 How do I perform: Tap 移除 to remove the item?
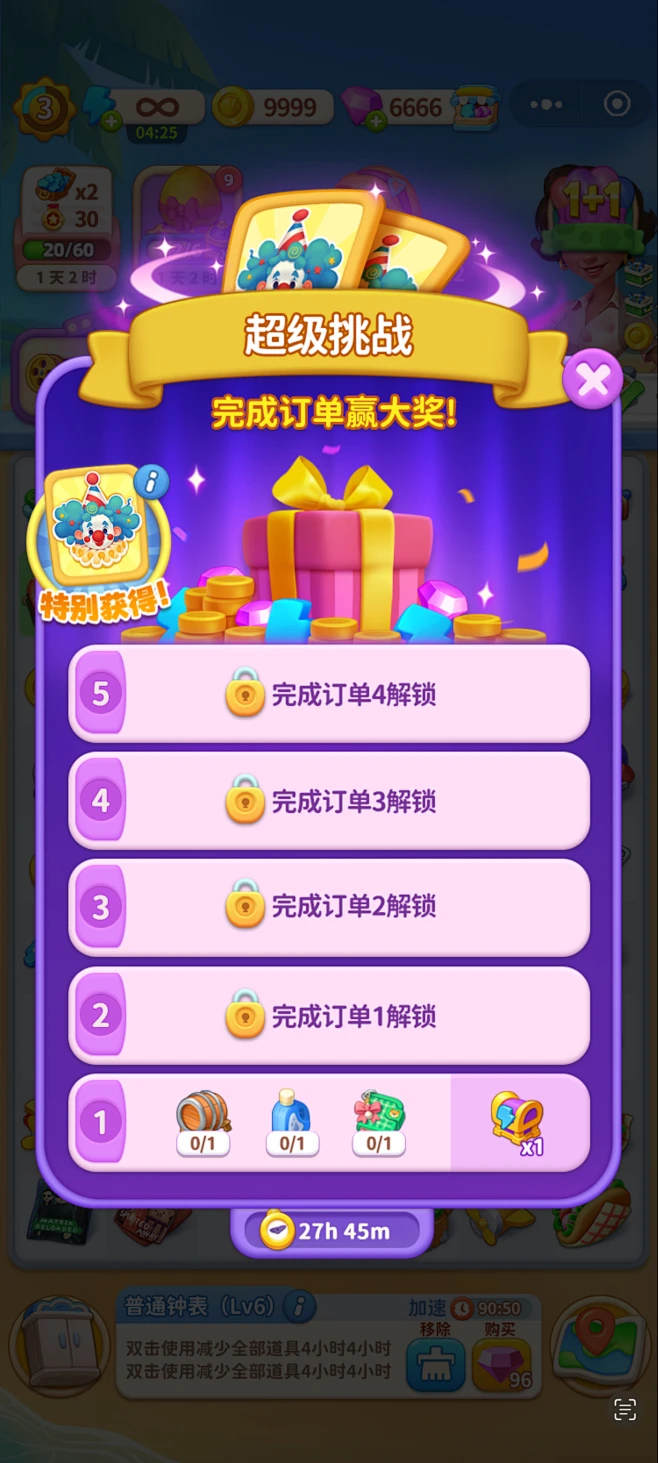point(435,1363)
